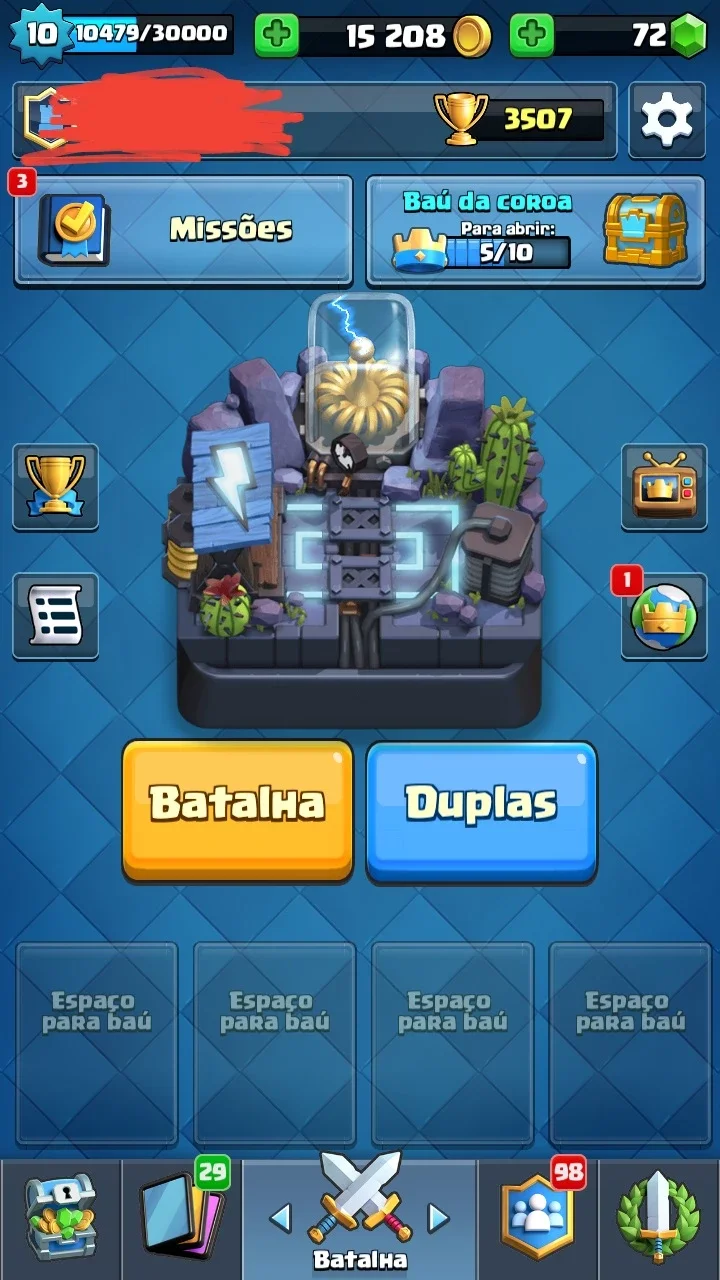The width and height of the screenshot is (720, 1280).
Task: Add more gold with the plus button
Action: click(277, 36)
